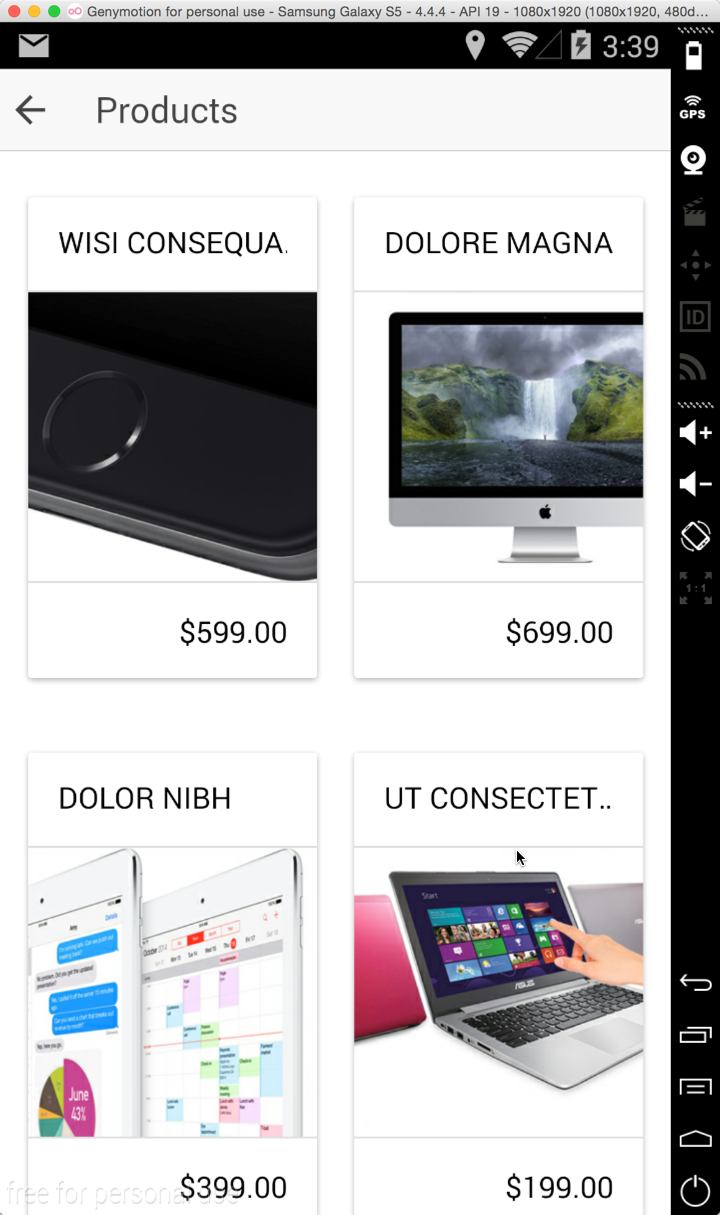Open the DOLORE MAGNA product card
The image size is (720, 1215).
pos(498,437)
